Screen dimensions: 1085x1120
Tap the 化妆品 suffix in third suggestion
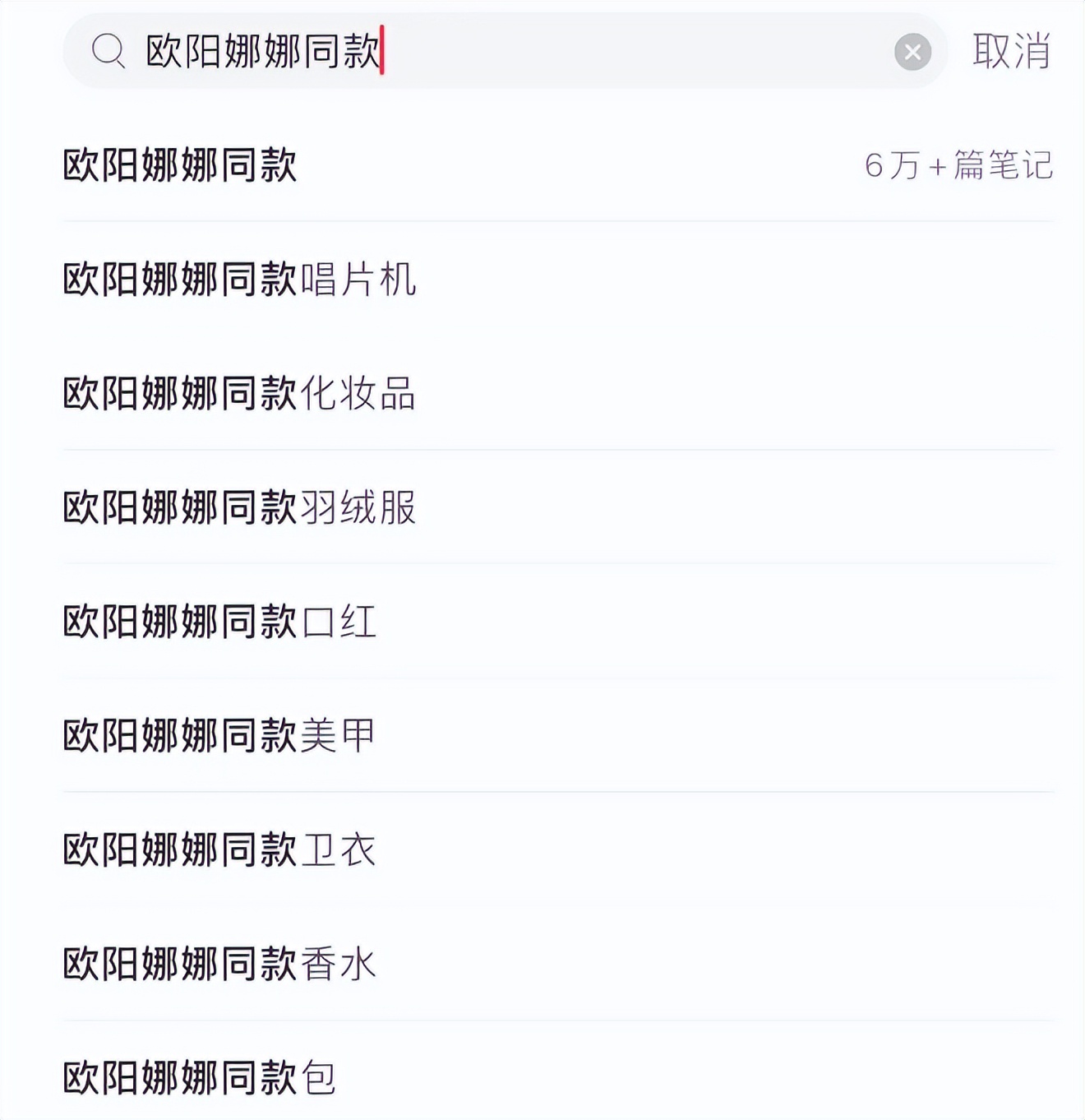point(360,394)
